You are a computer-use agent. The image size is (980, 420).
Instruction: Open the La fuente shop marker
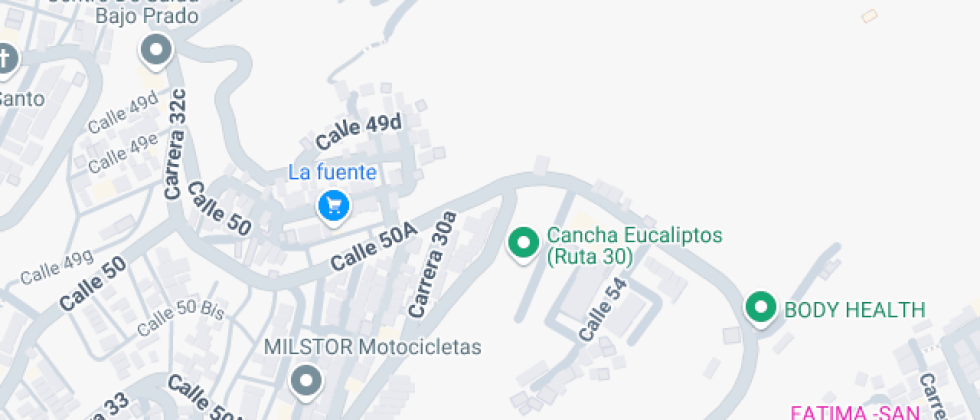[332, 206]
